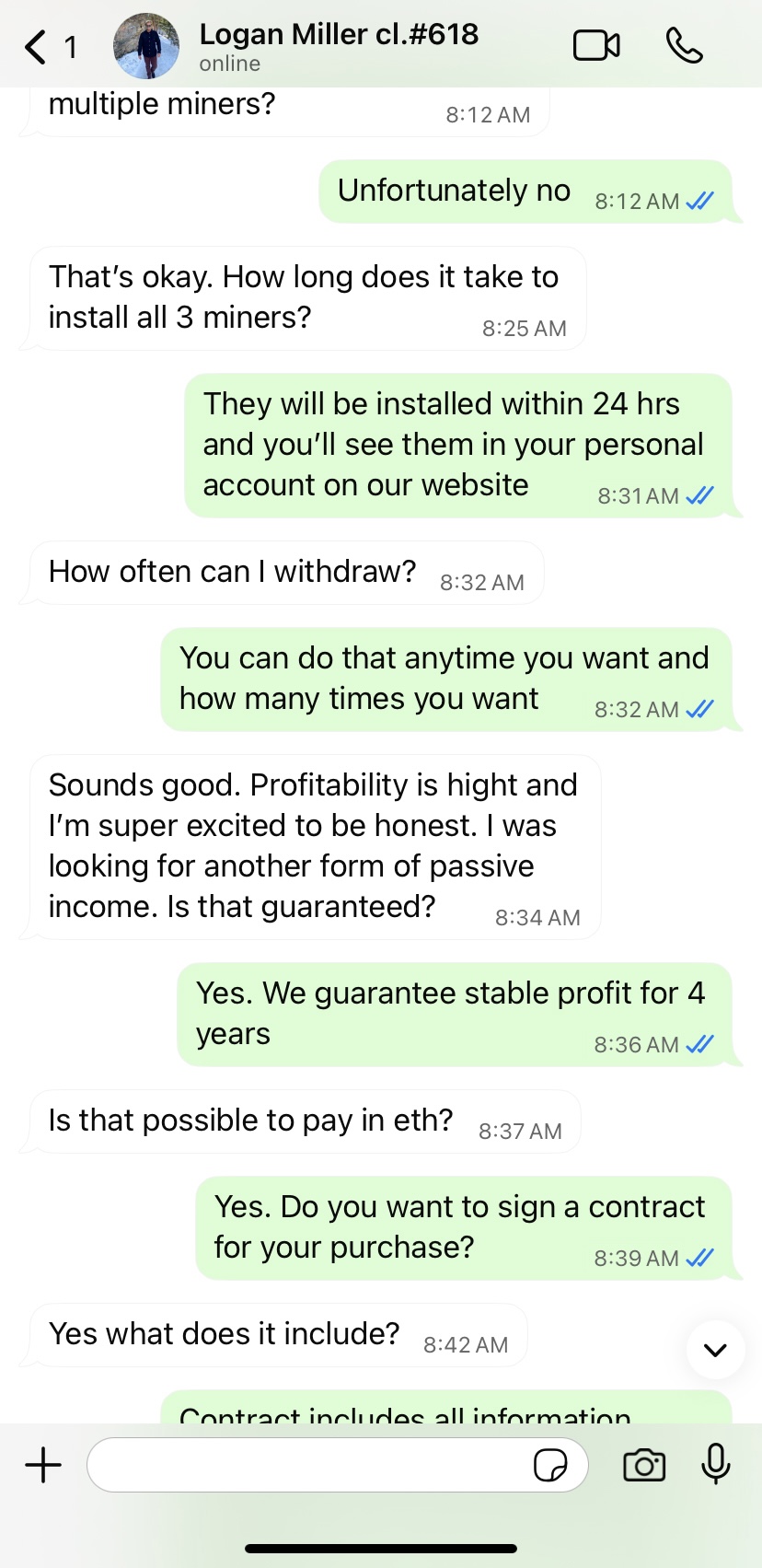The width and height of the screenshot is (762, 1568).
Task: Start a video call with Logan Miller
Action: [596, 46]
